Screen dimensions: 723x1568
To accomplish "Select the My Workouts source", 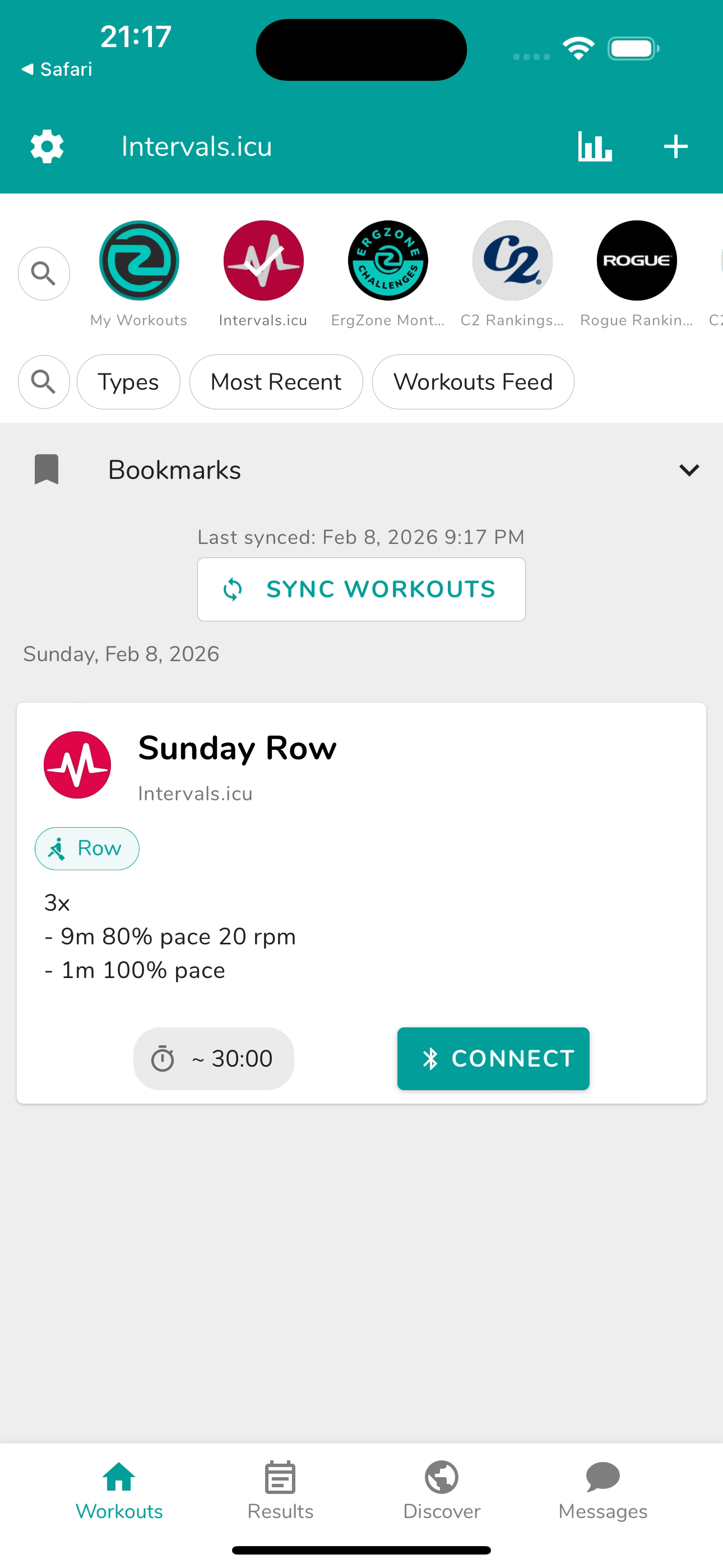I will tap(139, 261).
